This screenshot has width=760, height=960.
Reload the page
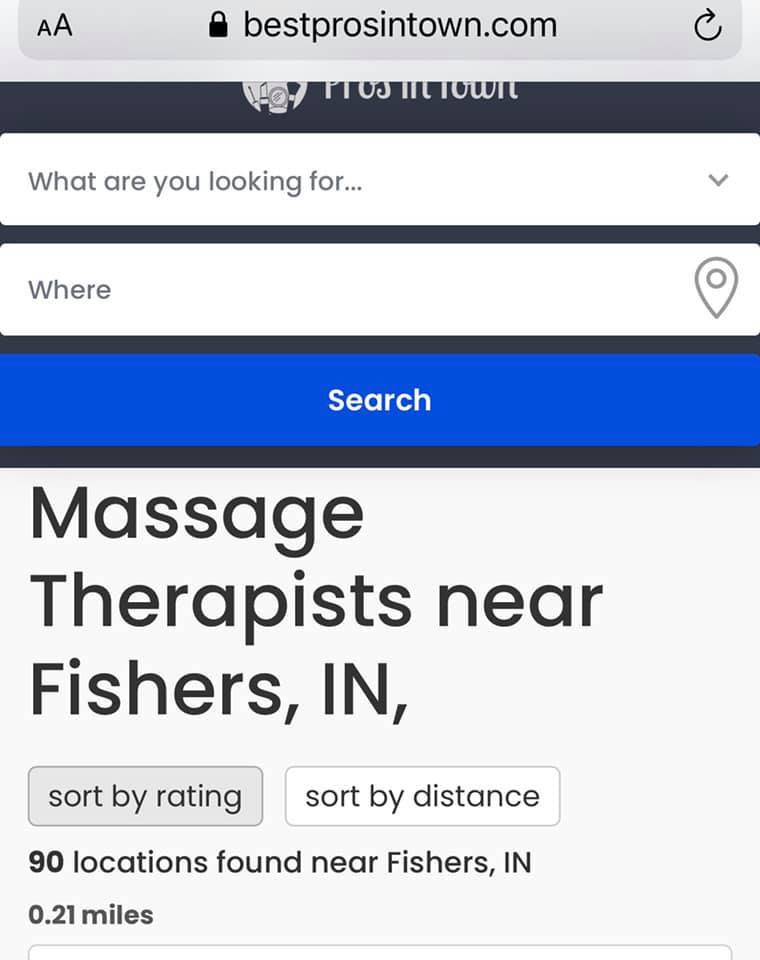pos(707,27)
